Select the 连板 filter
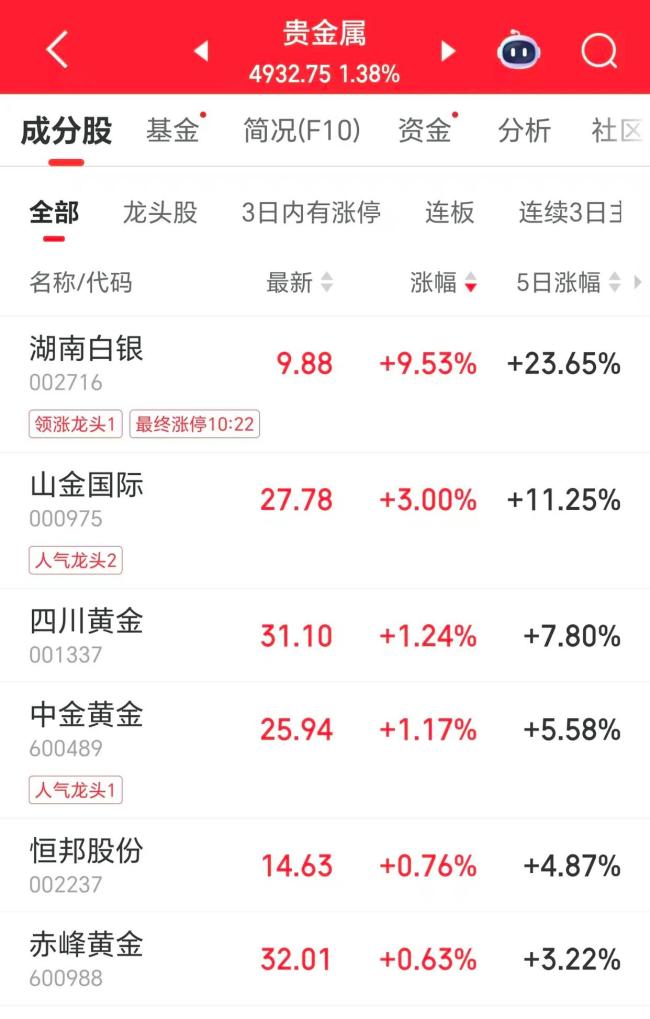650x1019 pixels. tap(449, 212)
